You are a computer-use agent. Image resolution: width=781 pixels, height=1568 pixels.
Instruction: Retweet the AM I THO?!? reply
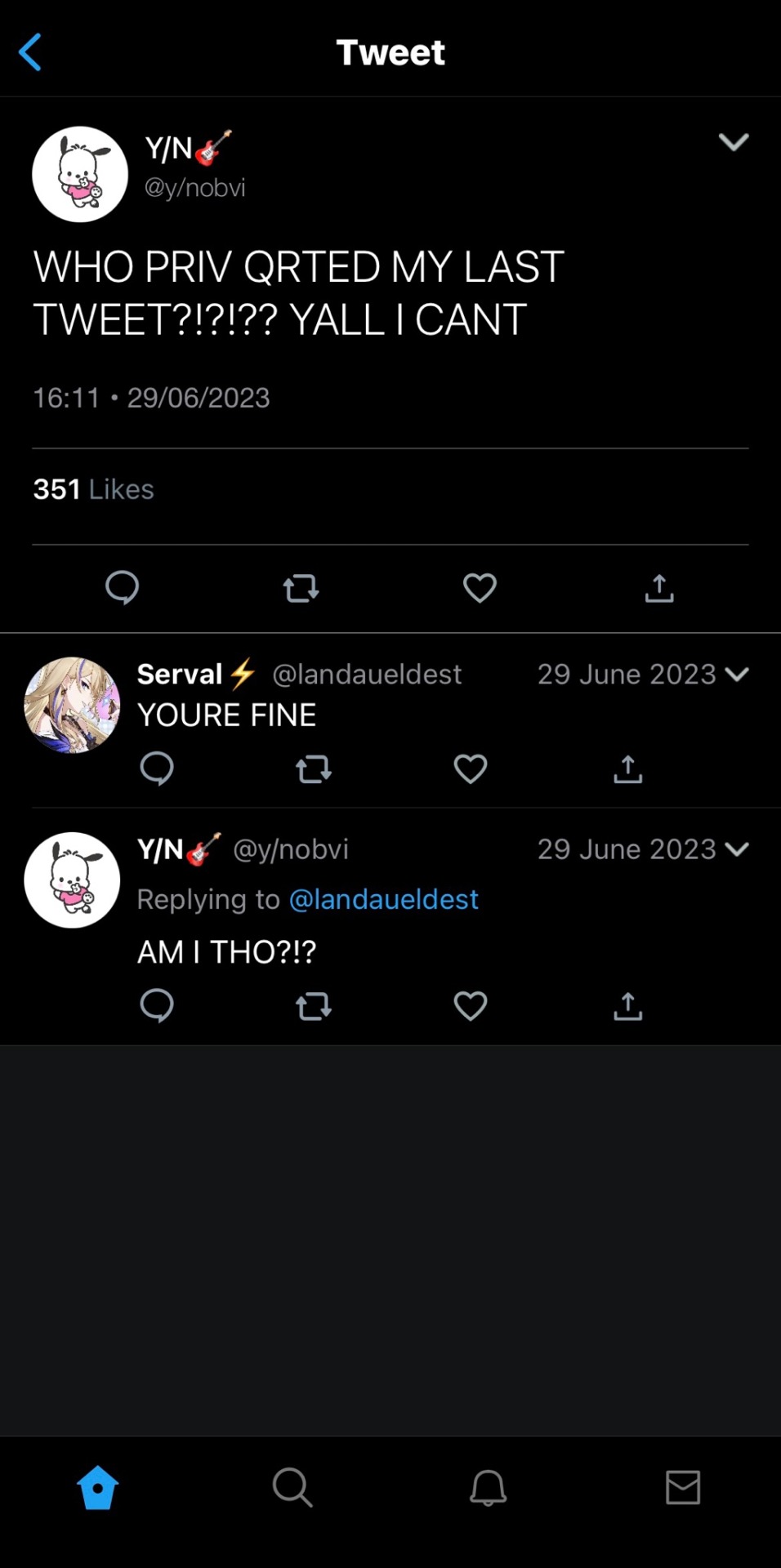point(314,1006)
